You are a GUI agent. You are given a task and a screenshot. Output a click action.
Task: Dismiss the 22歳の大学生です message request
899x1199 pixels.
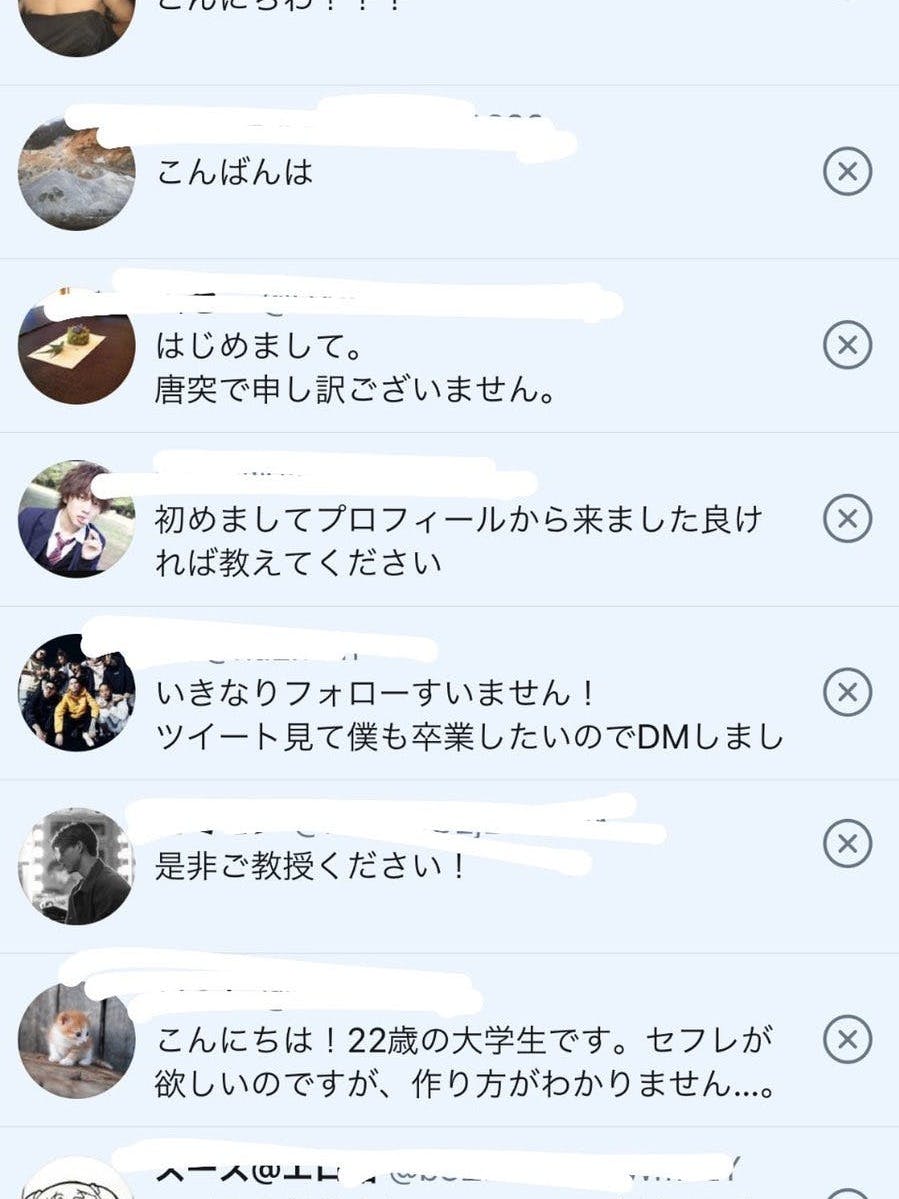click(x=847, y=1041)
